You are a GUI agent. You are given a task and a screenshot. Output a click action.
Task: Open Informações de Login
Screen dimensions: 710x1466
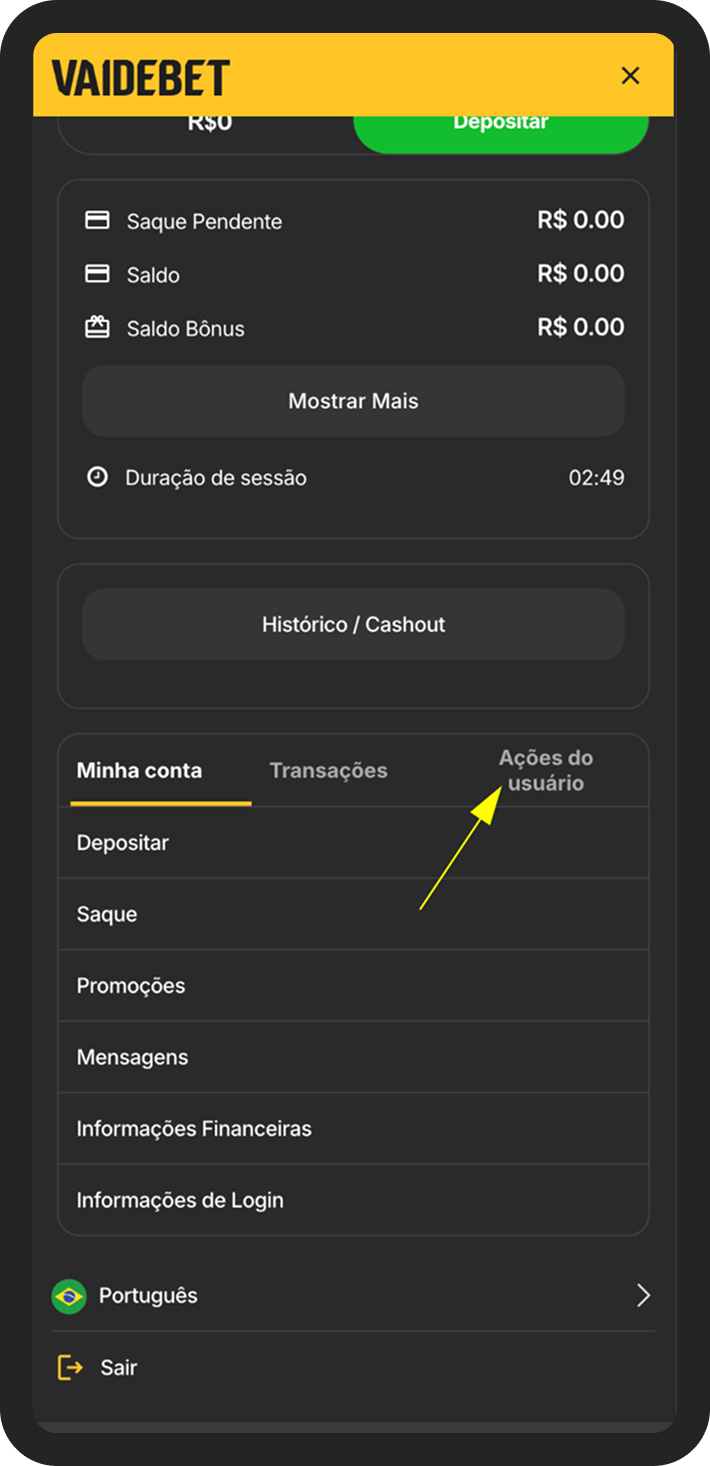click(353, 1200)
